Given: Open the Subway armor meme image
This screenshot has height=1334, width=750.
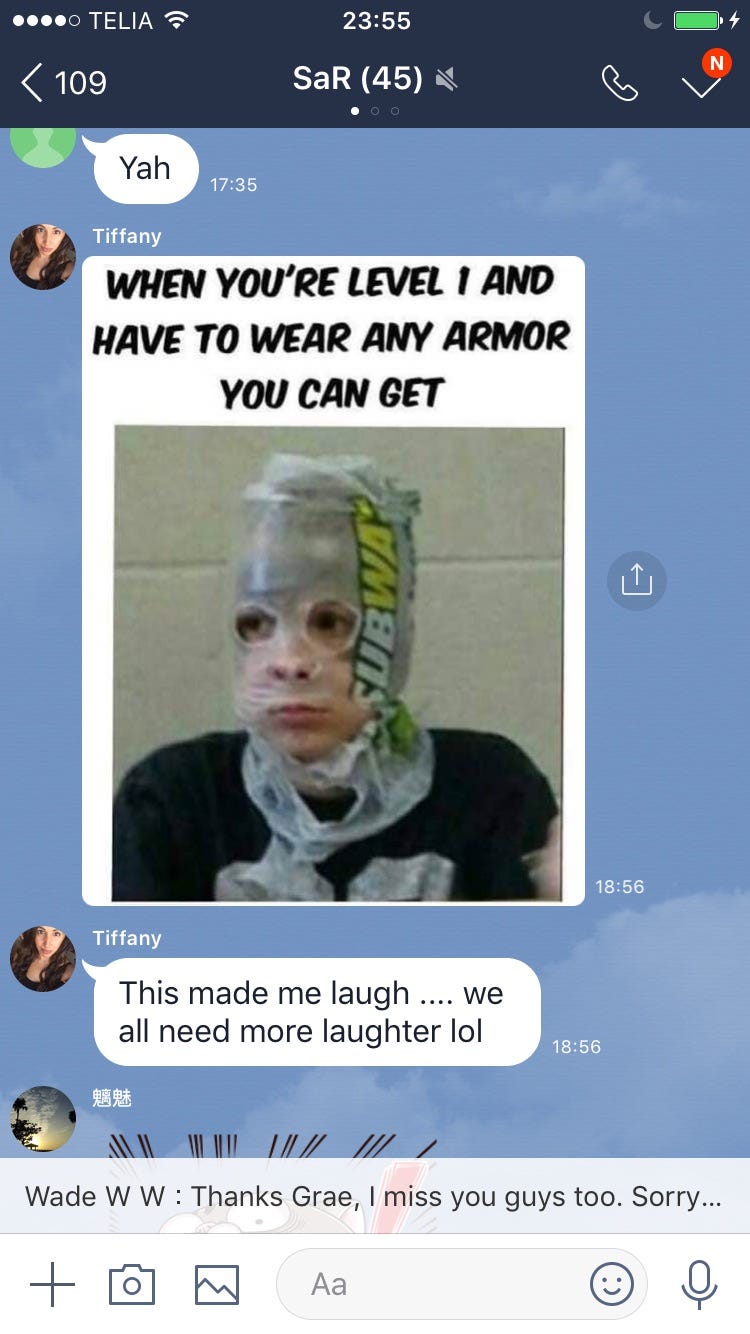Looking at the screenshot, I should point(333,581).
